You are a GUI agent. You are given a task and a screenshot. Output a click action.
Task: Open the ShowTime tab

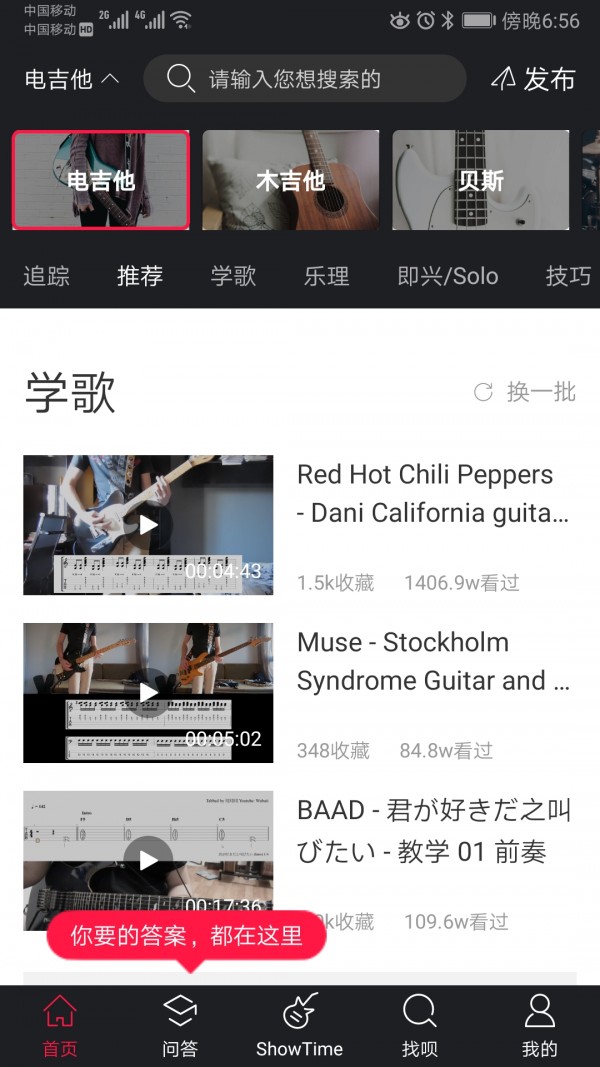299,1026
